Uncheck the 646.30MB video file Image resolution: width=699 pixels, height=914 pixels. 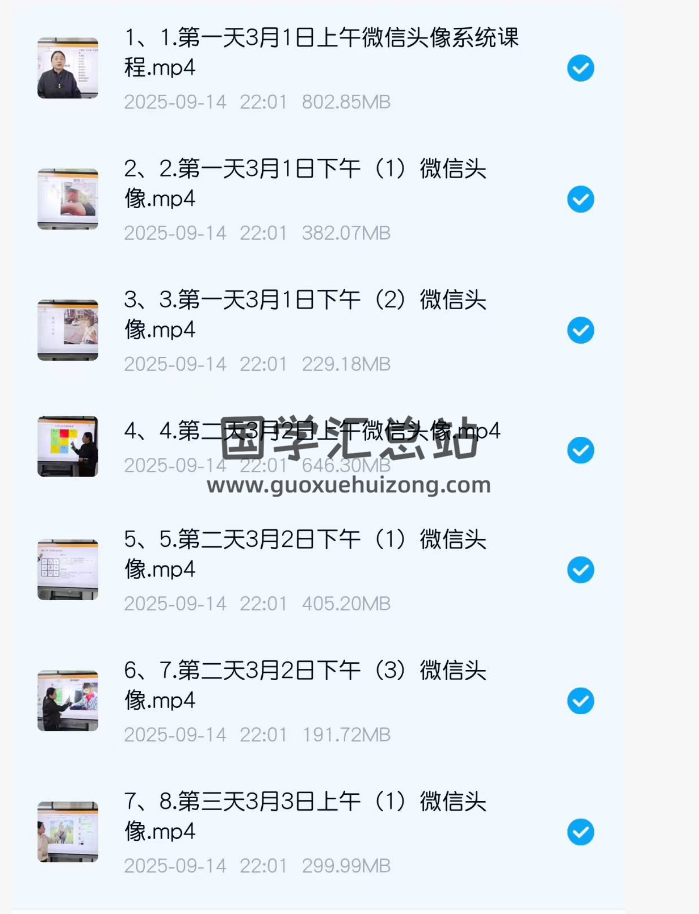[581, 450]
